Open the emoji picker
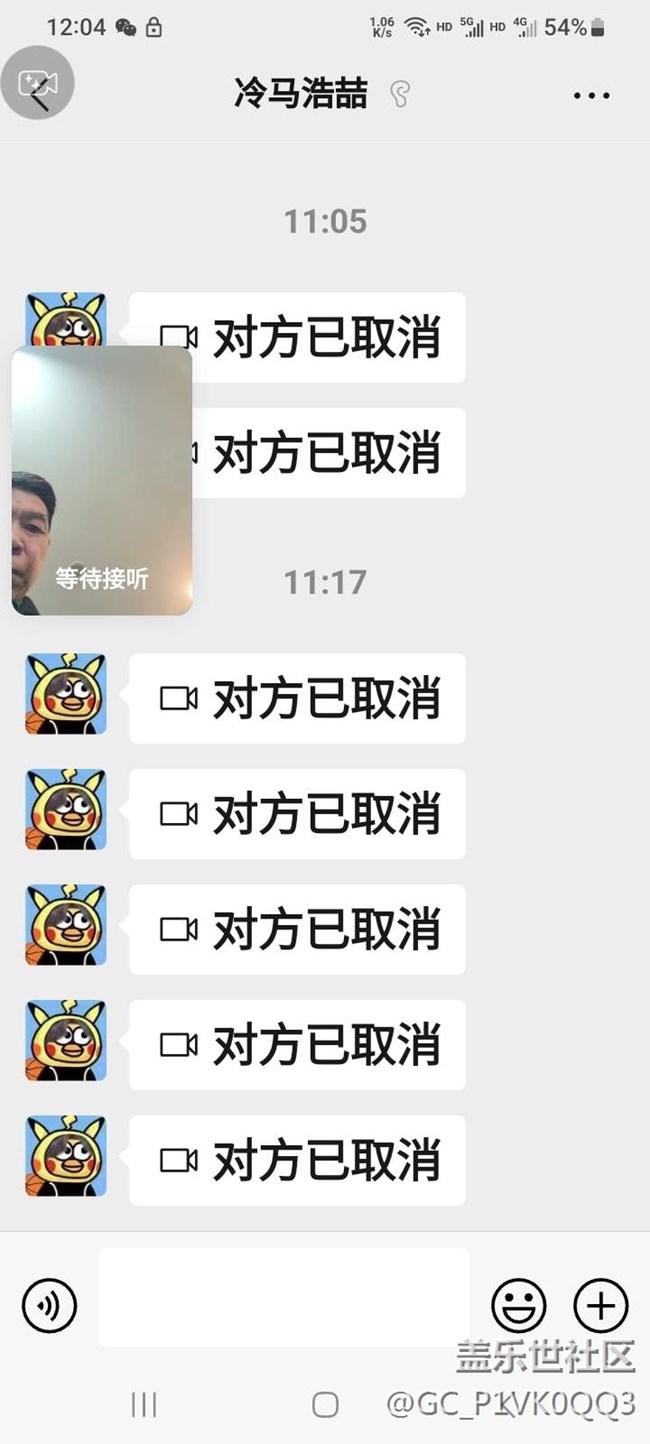The height and width of the screenshot is (1444, 650). pyautogui.click(x=518, y=1305)
